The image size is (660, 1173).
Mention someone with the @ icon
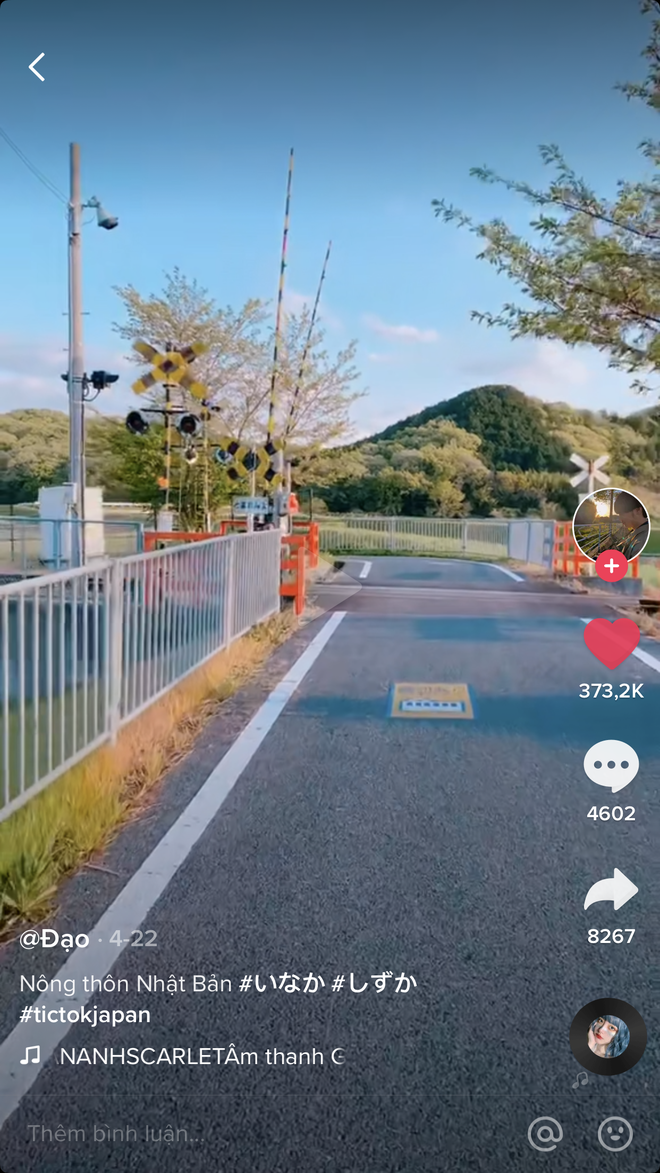tap(545, 1133)
